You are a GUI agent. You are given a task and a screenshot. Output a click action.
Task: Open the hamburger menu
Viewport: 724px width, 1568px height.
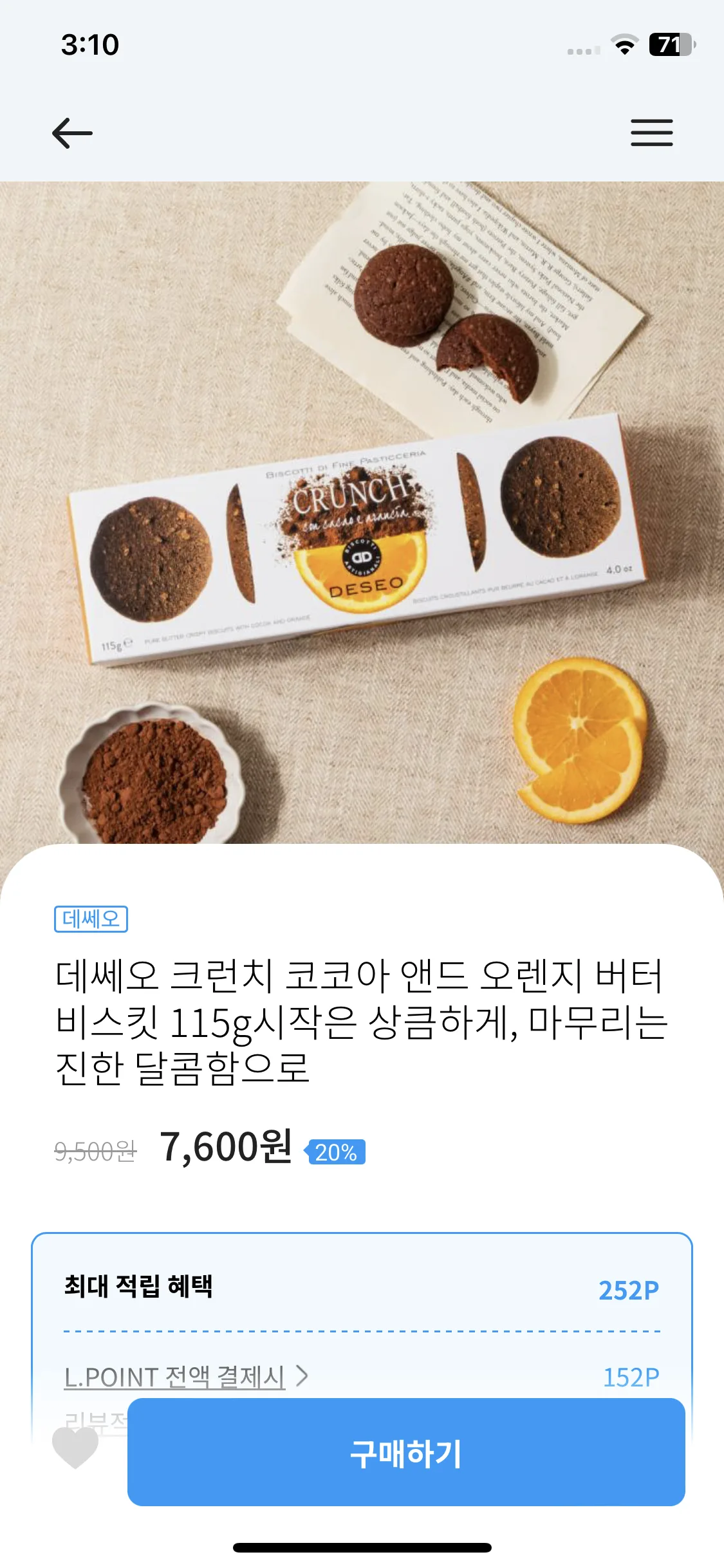651,133
